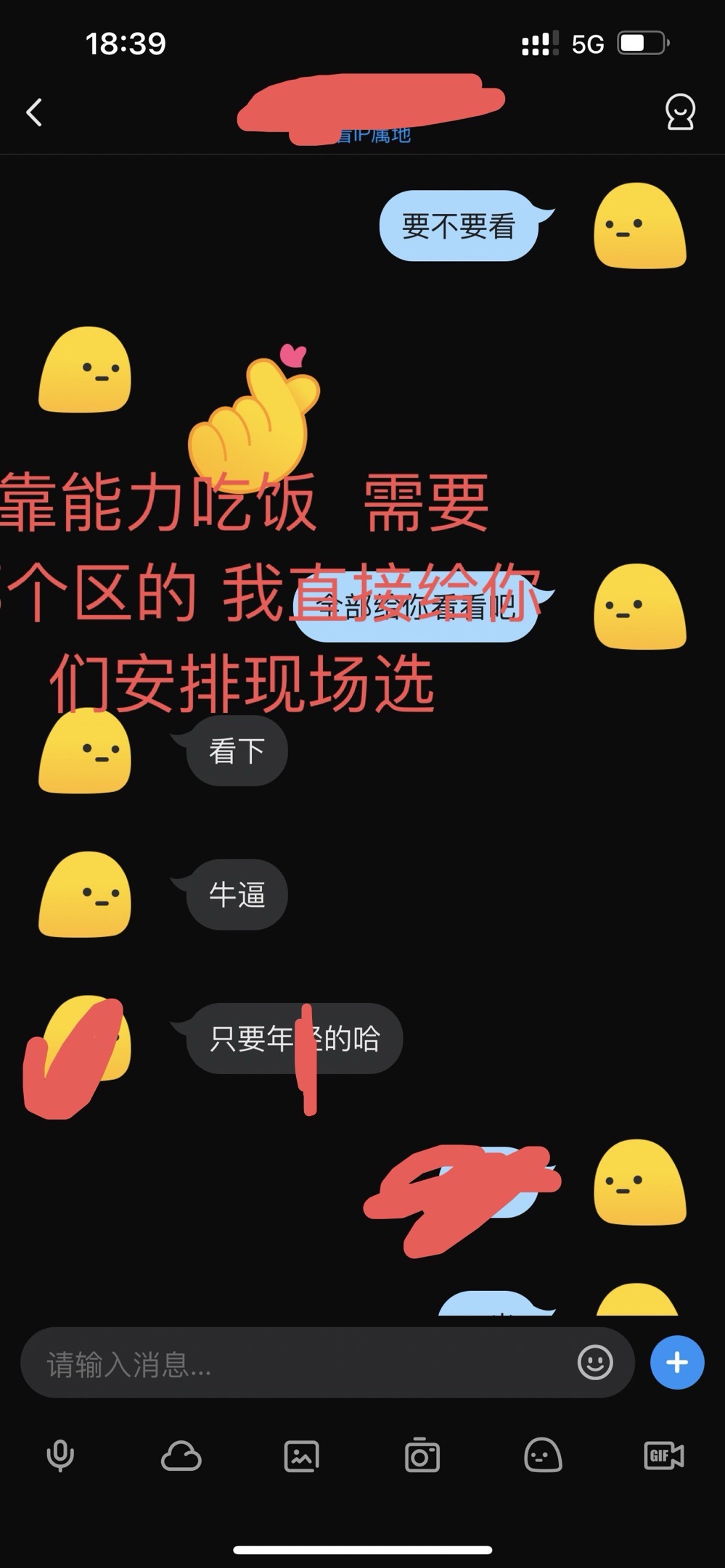Tap the avatar beside the 看下 message
The height and width of the screenshot is (1568, 725).
[x=85, y=752]
